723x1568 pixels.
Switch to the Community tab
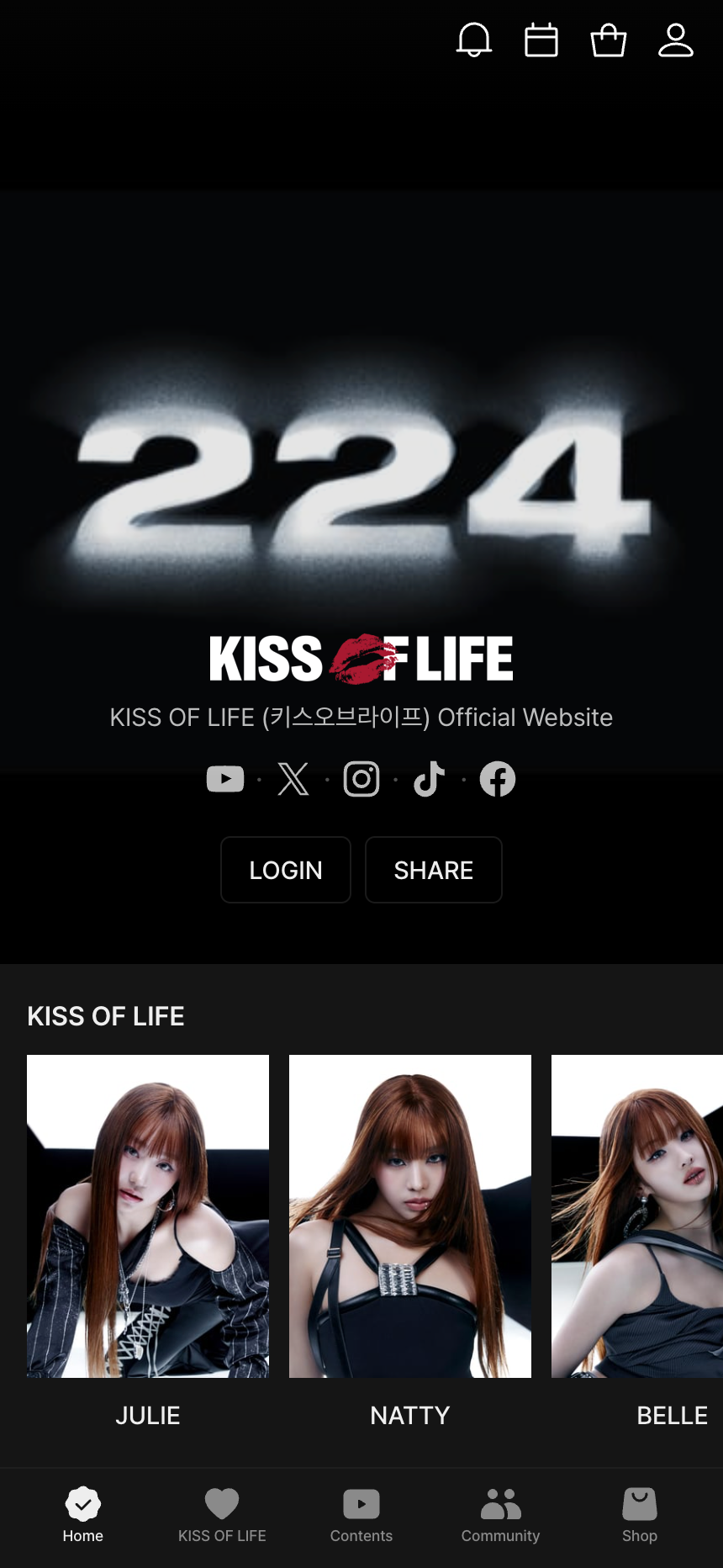click(501, 1515)
